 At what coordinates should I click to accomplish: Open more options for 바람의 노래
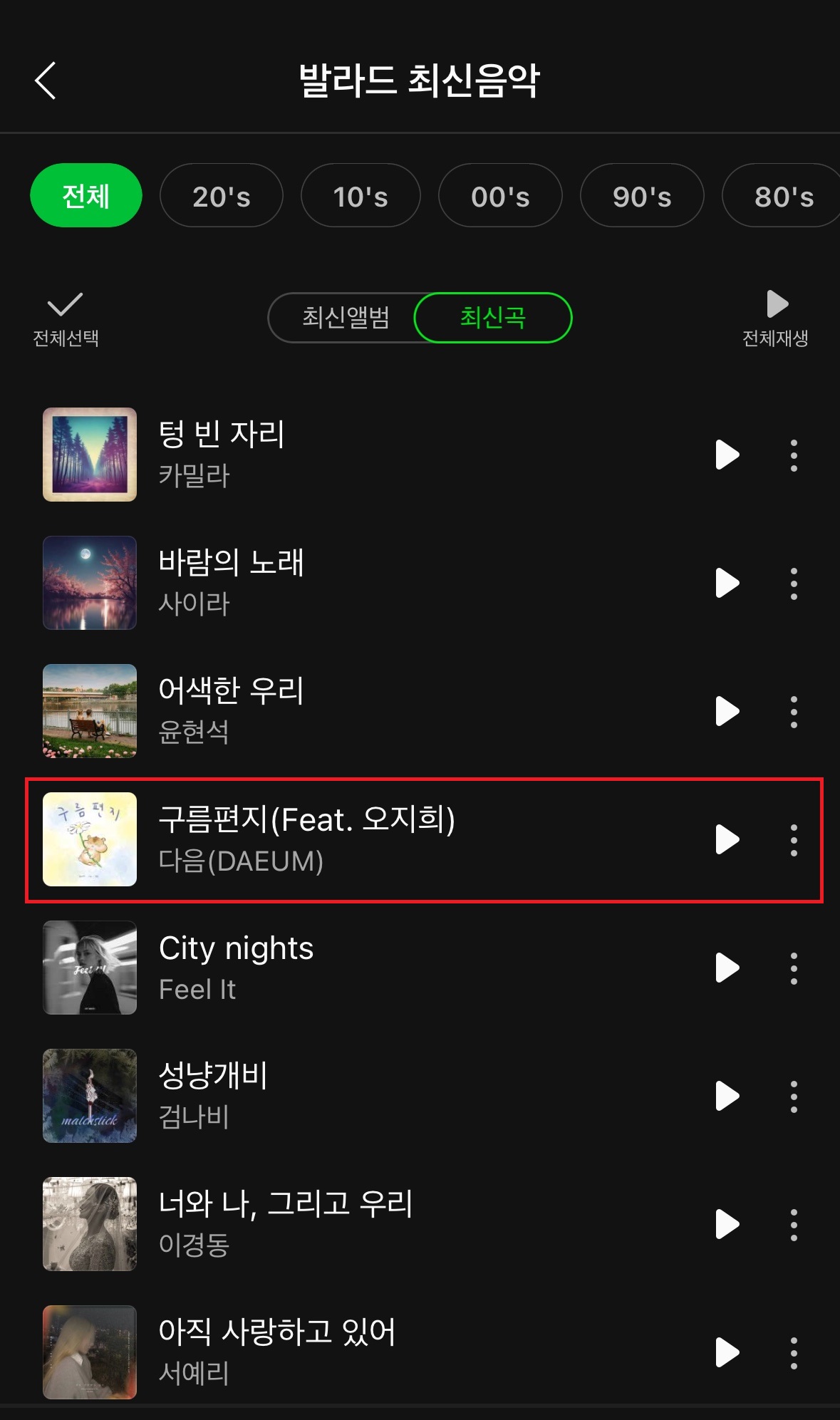(794, 583)
